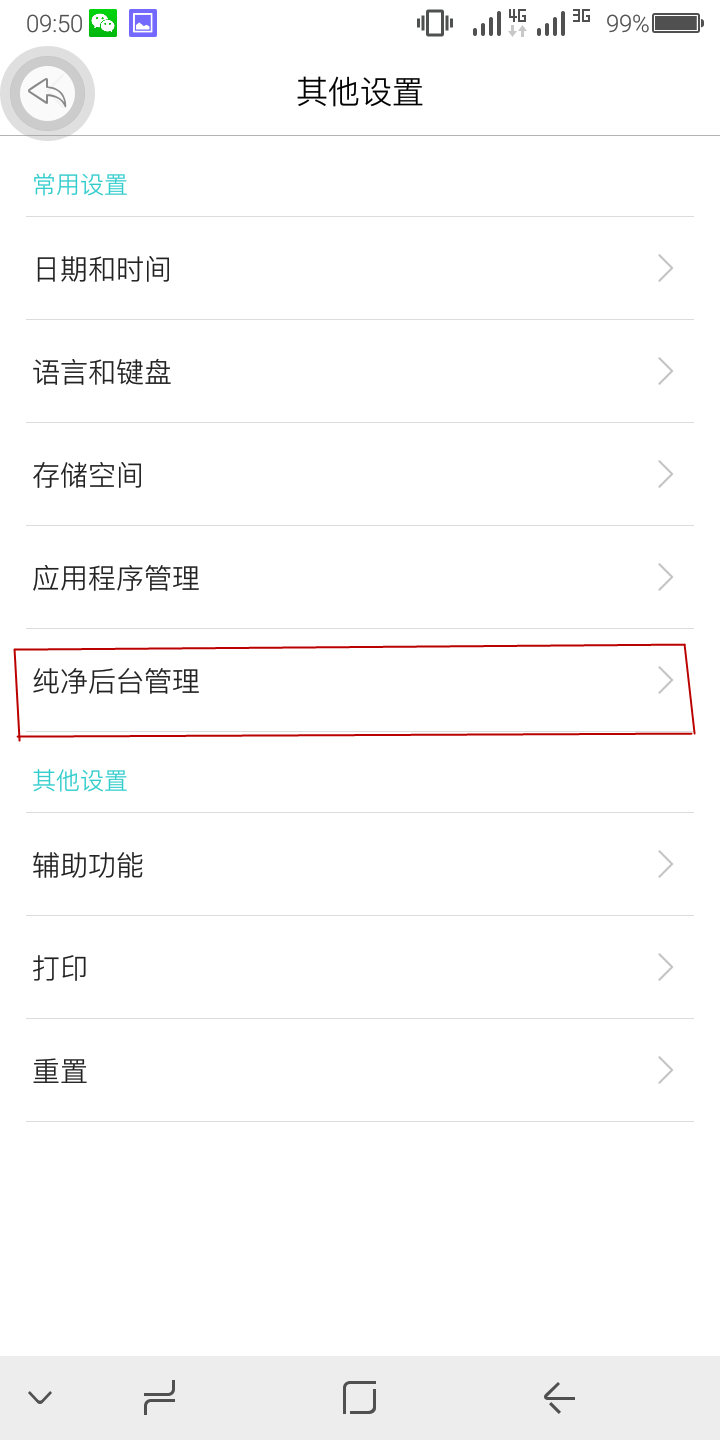This screenshot has height=1440, width=720.
Task: Open 打印 settings
Action: 360,967
